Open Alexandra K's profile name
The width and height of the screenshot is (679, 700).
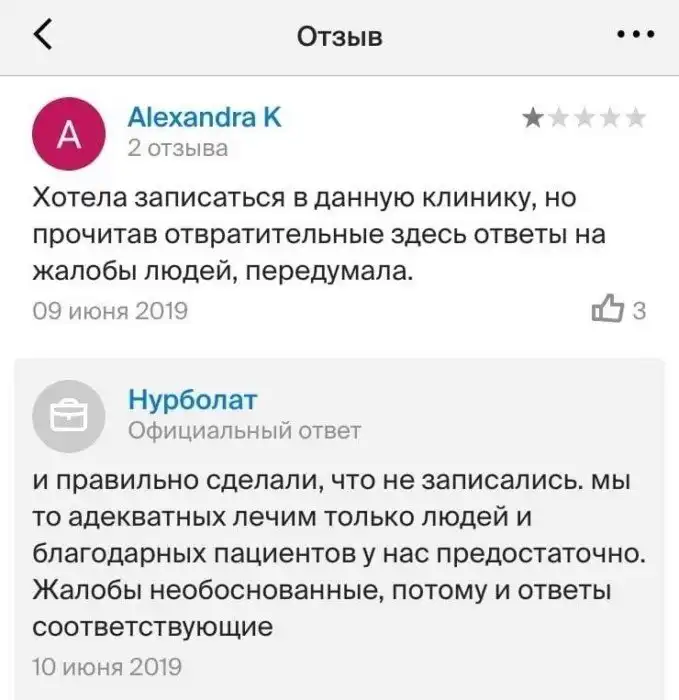pyautogui.click(x=204, y=118)
